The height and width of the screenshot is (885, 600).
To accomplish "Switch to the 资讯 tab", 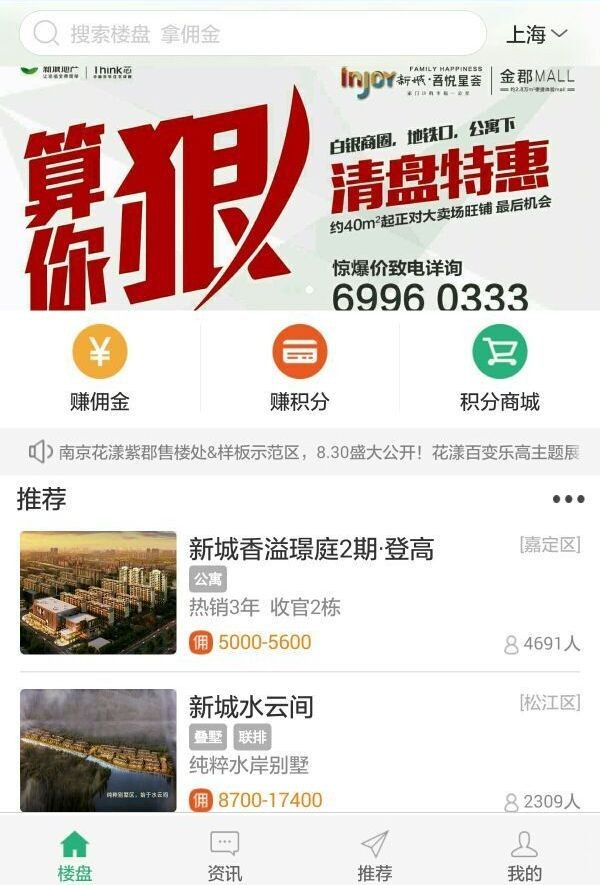I will pyautogui.click(x=225, y=855).
